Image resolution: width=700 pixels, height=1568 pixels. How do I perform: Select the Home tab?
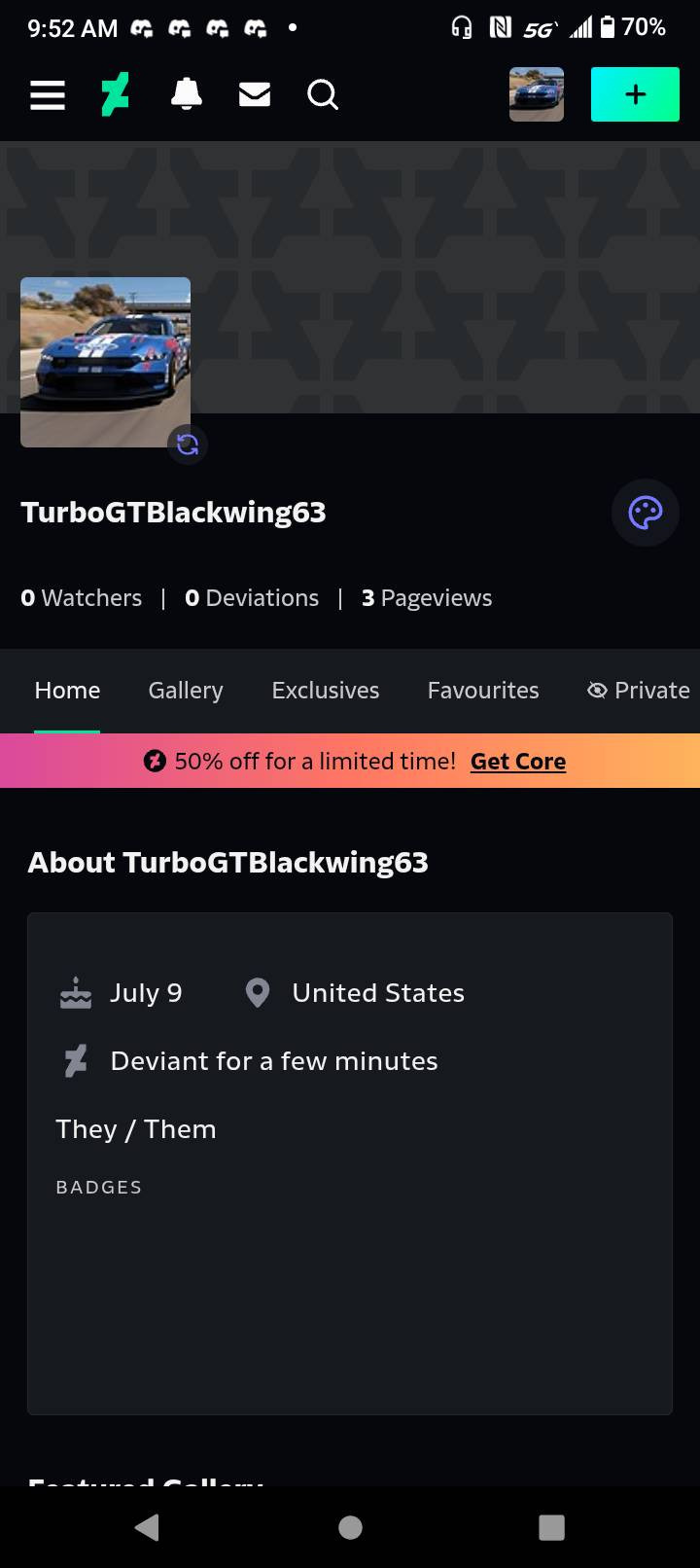[67, 691]
